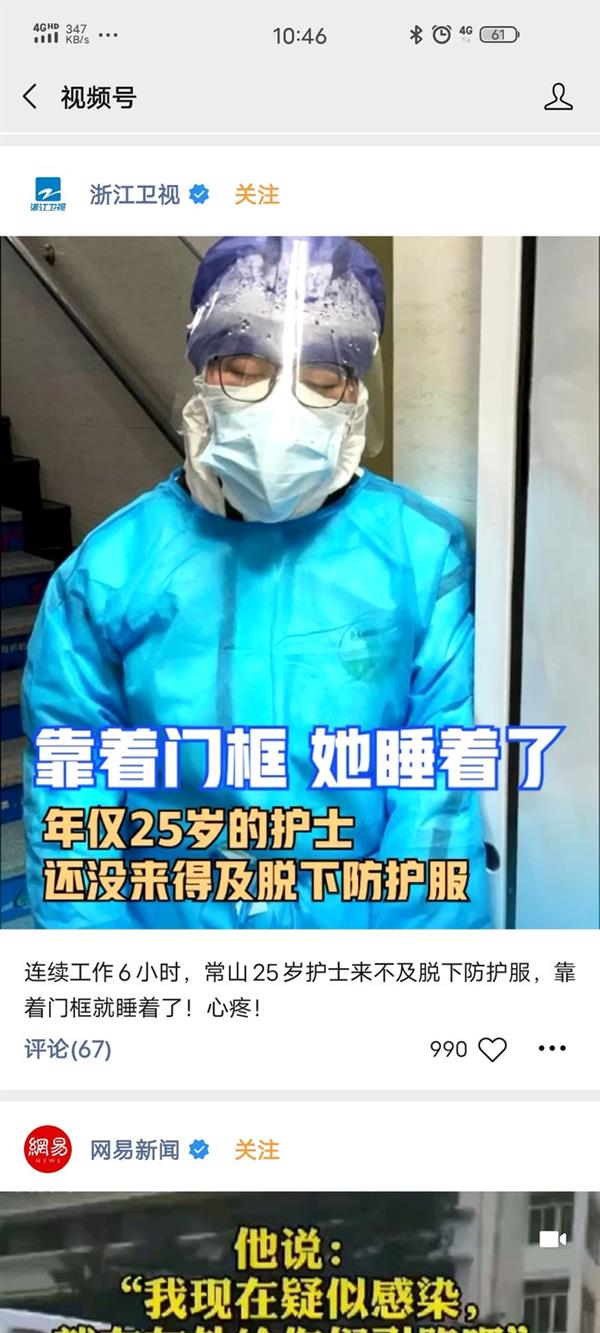Open the profile icon in top bar

(x=558, y=97)
